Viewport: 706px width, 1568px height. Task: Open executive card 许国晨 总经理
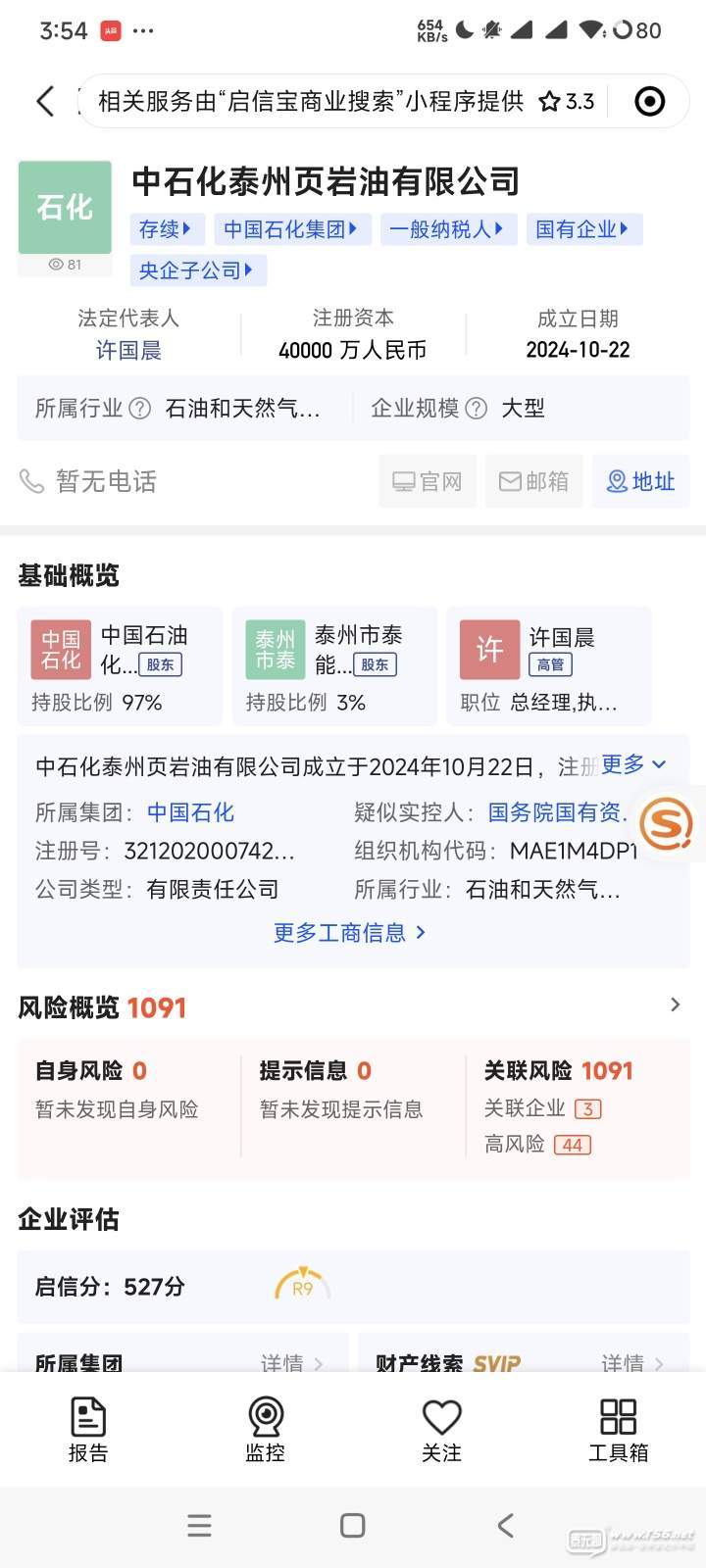(548, 665)
